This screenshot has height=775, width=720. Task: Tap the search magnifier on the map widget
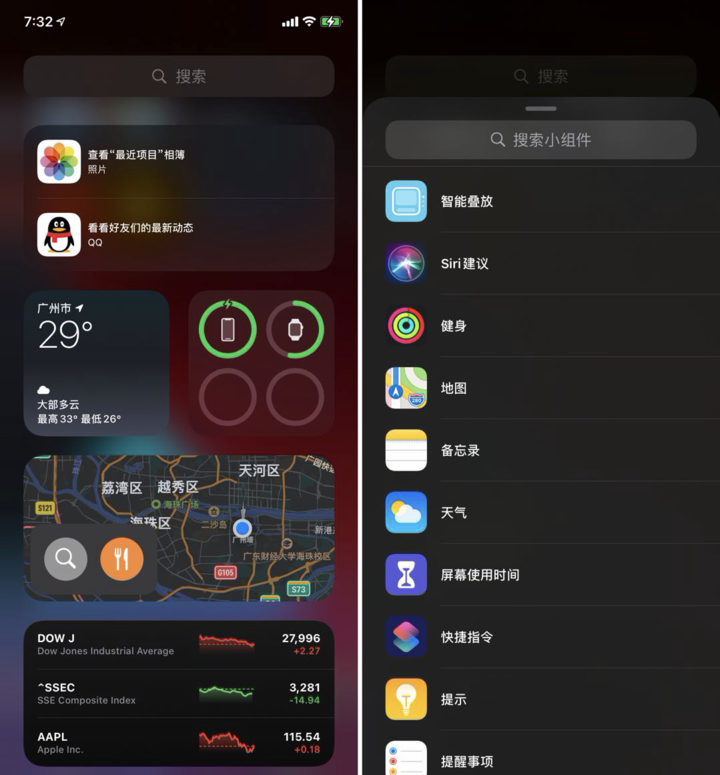pos(65,559)
